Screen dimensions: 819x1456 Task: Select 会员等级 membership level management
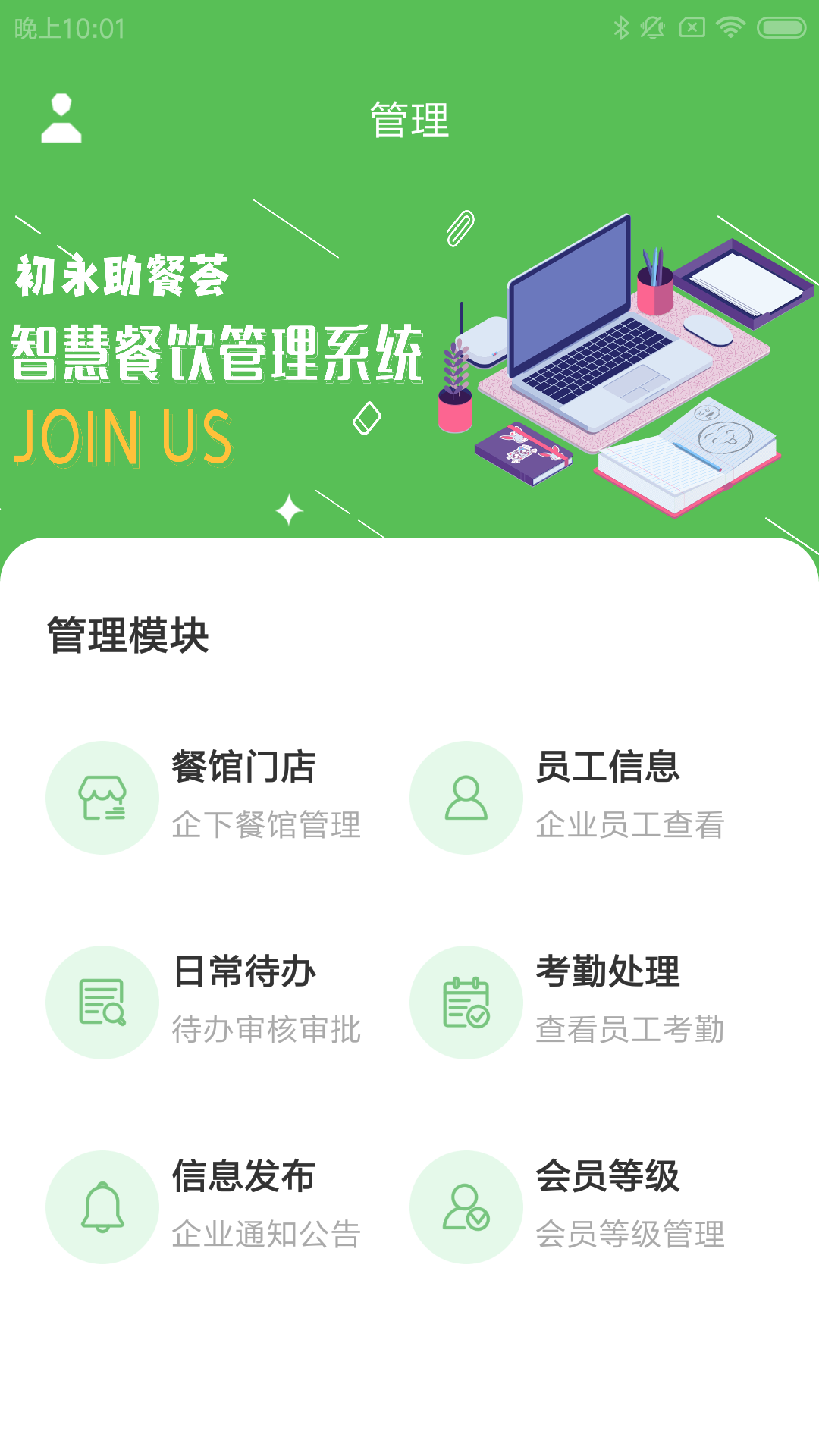point(569,1207)
